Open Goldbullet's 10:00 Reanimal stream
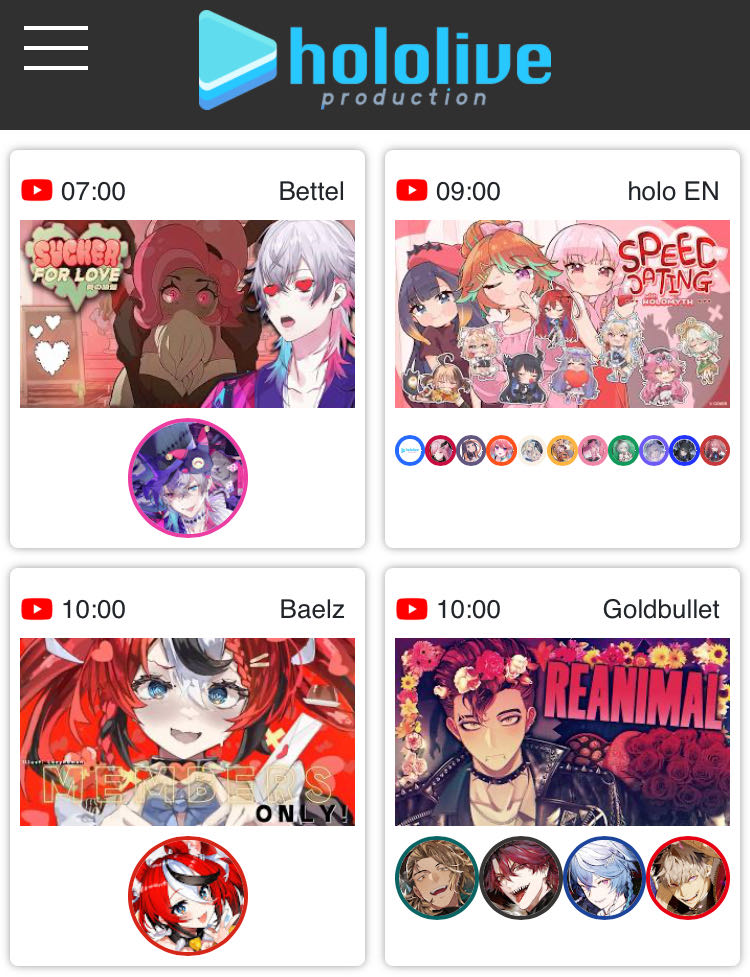Image resolution: width=750 pixels, height=977 pixels. click(562, 732)
